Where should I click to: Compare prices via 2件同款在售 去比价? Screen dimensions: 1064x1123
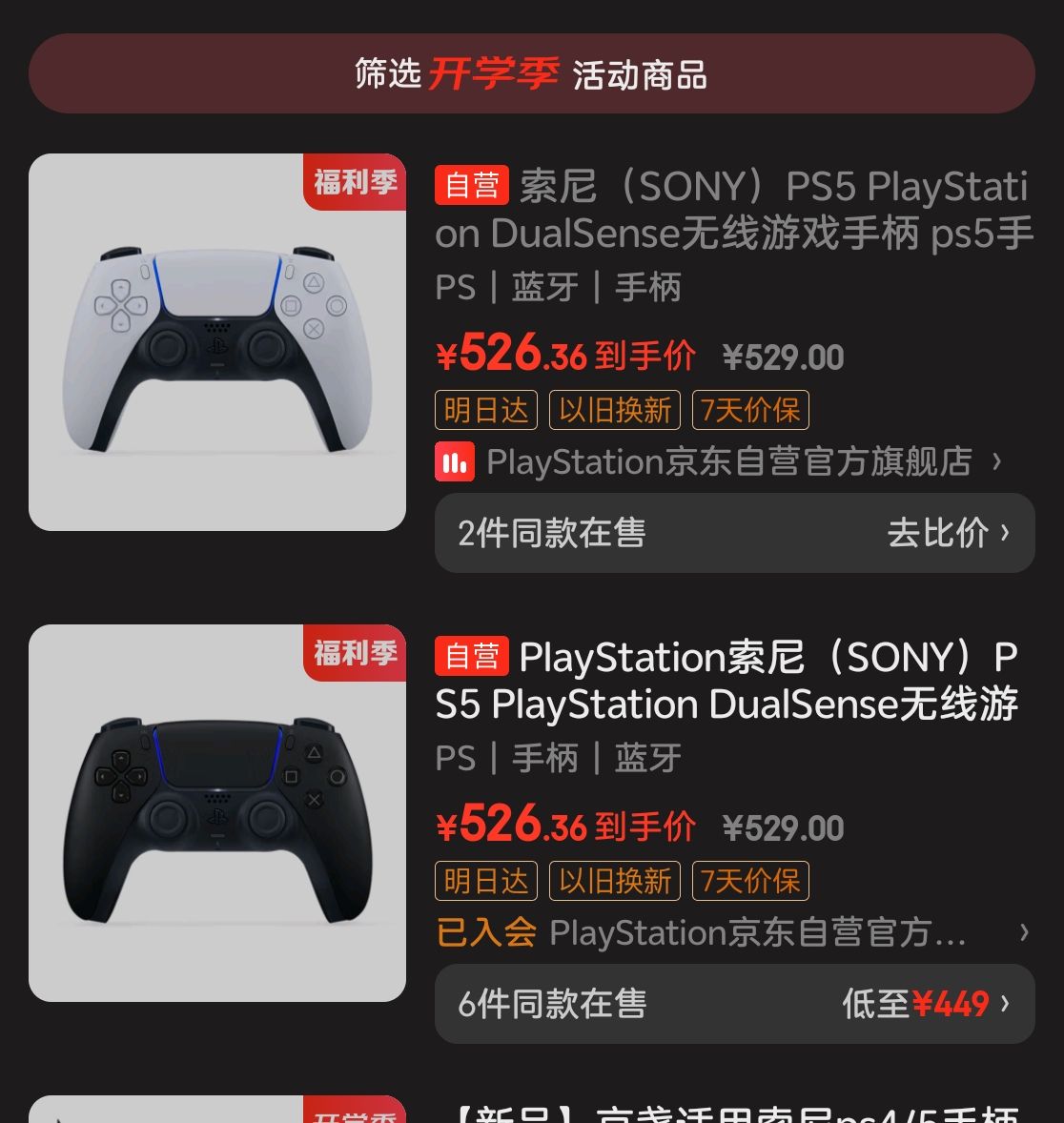pyautogui.click(x=734, y=533)
